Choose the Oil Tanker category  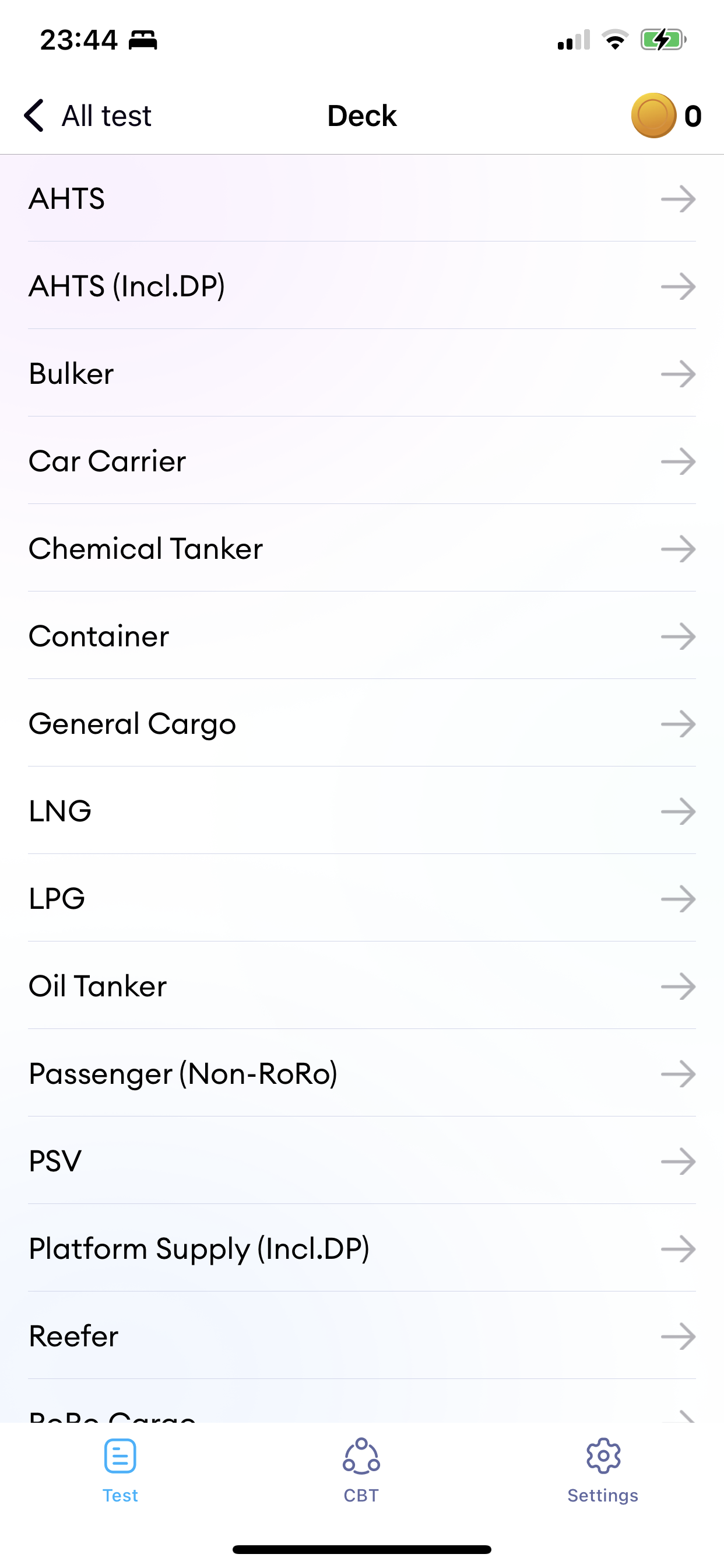point(362,985)
